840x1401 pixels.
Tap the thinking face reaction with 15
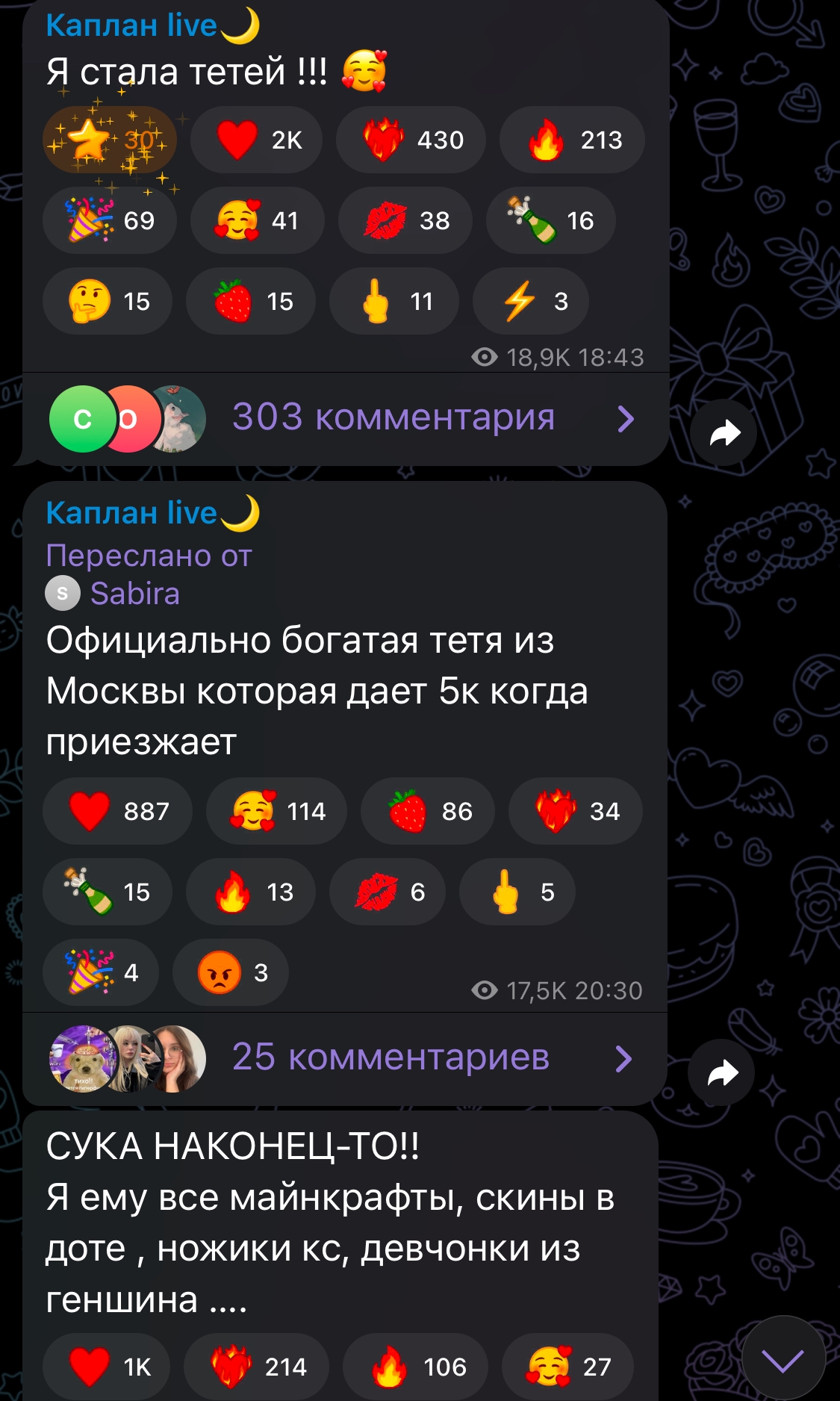click(x=108, y=301)
